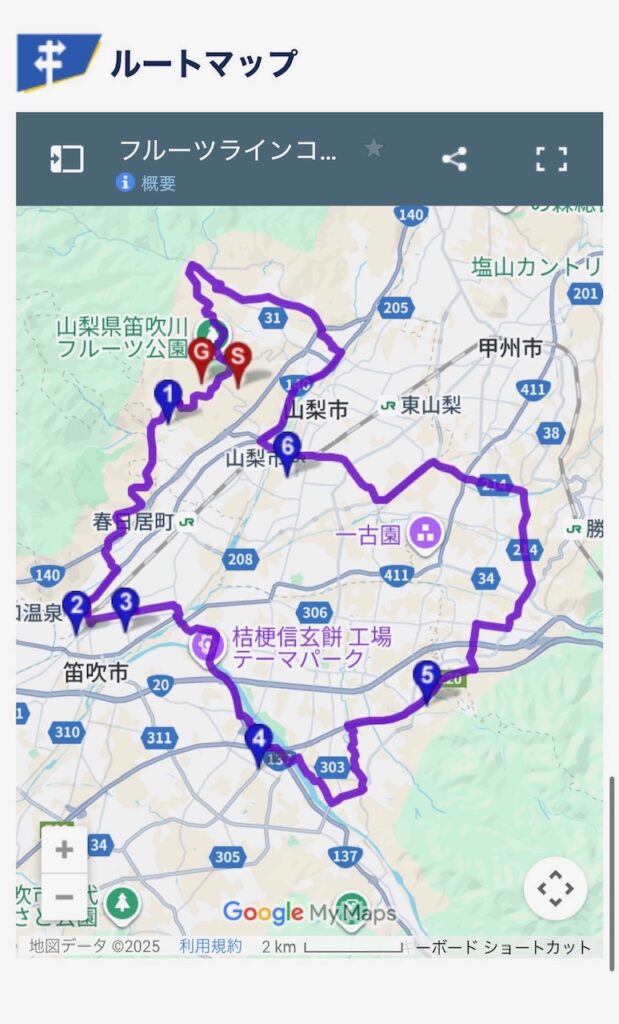
Task: Tap the 桔梗信玄餅 工場 テーマパーク place marker
Action: coord(206,645)
